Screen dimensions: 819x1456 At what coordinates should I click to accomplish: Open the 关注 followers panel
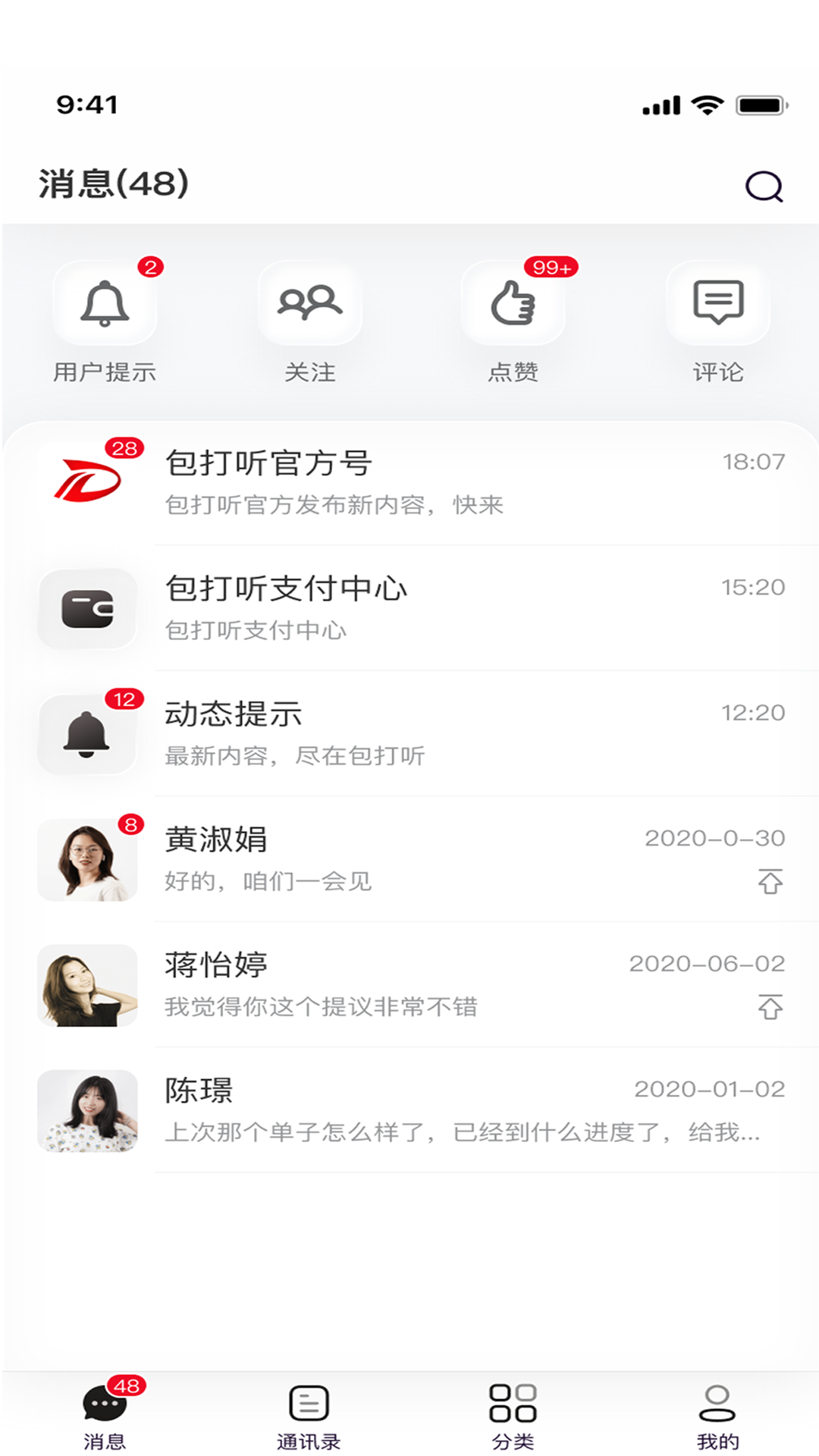point(311,303)
